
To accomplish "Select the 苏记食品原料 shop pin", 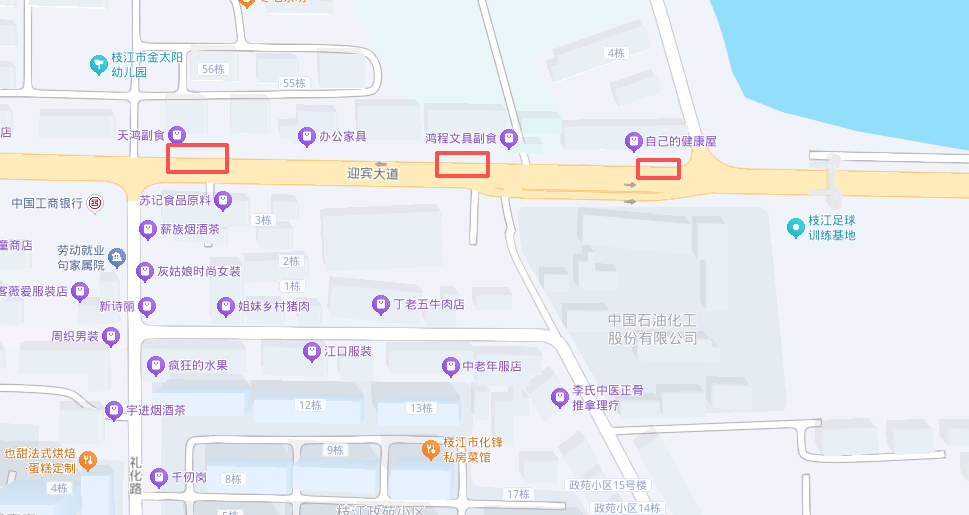I will (223, 200).
